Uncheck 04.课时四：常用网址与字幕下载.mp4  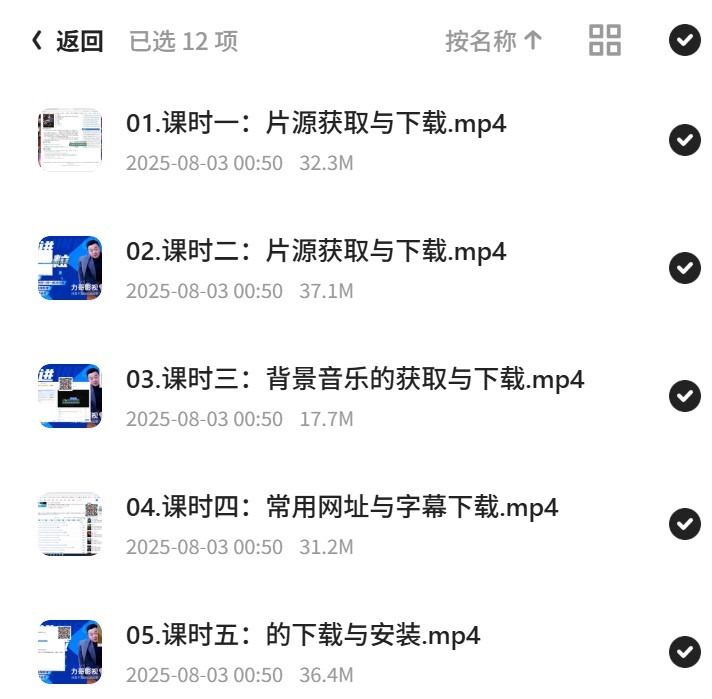coord(685,524)
